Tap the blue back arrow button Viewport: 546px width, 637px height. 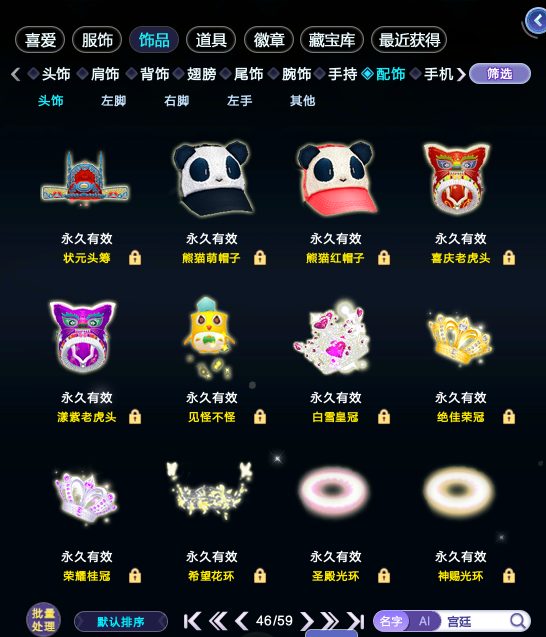click(536, 20)
